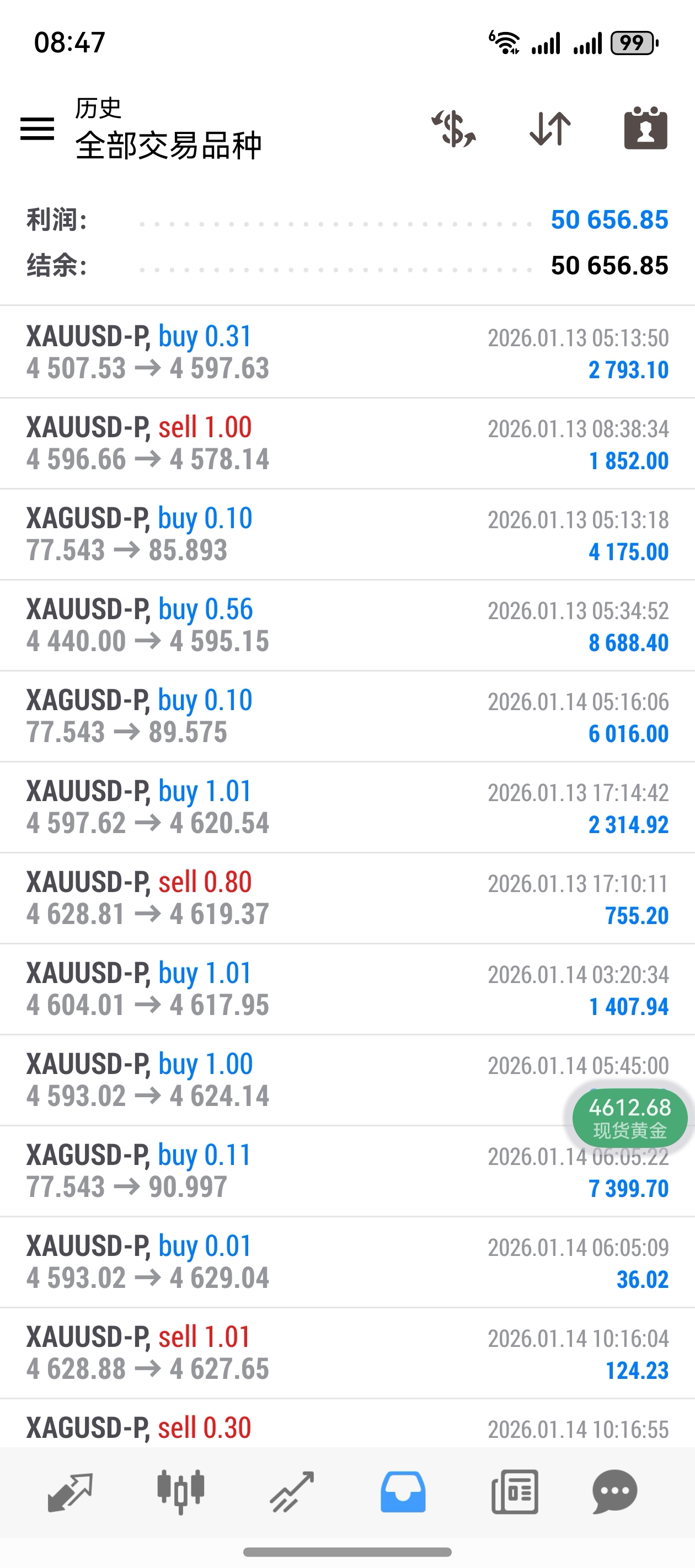Select the History inbox tab
695x1568 pixels.
403,1491
